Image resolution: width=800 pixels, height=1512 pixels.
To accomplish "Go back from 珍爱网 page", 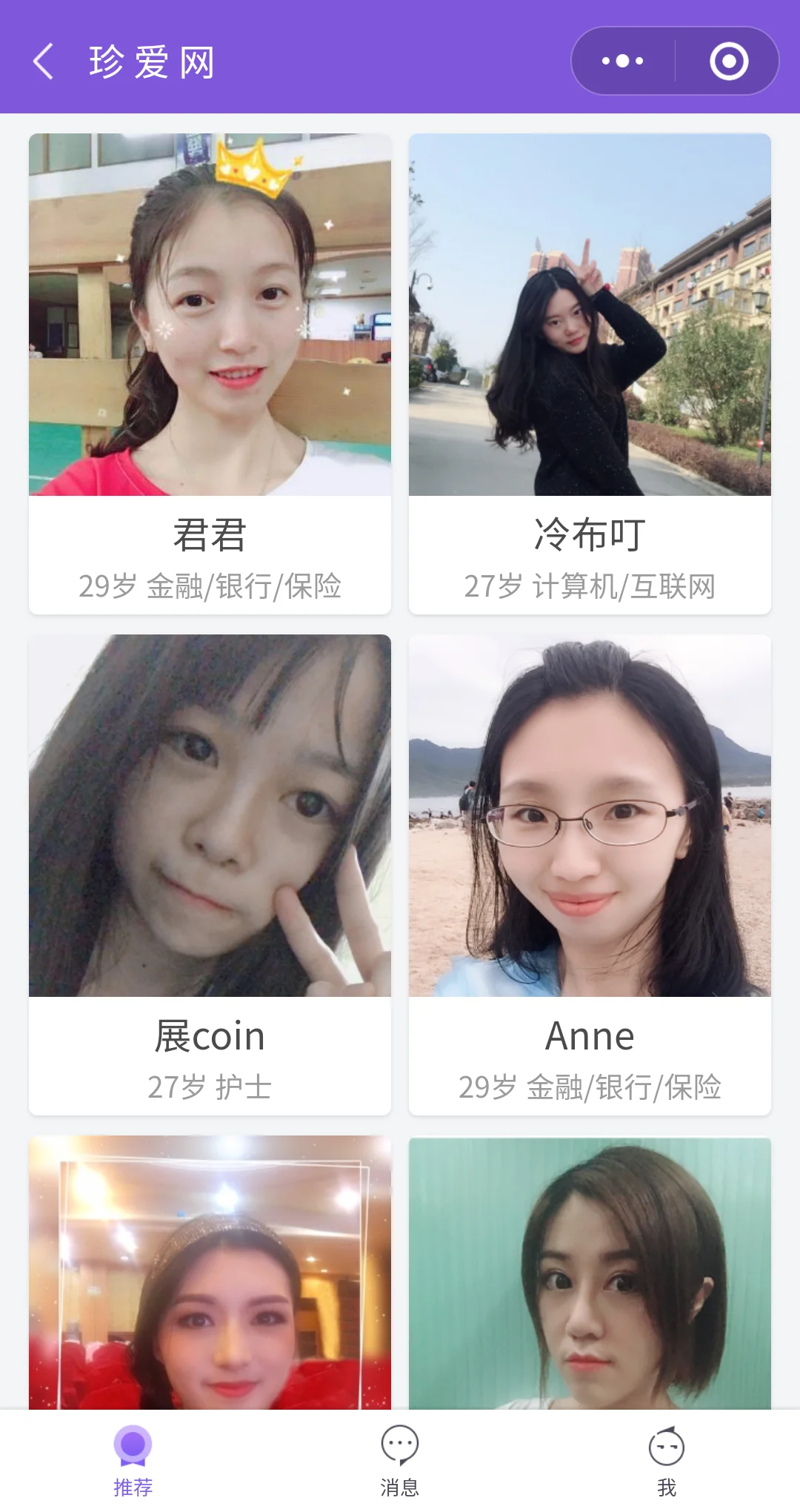I will coord(44,62).
